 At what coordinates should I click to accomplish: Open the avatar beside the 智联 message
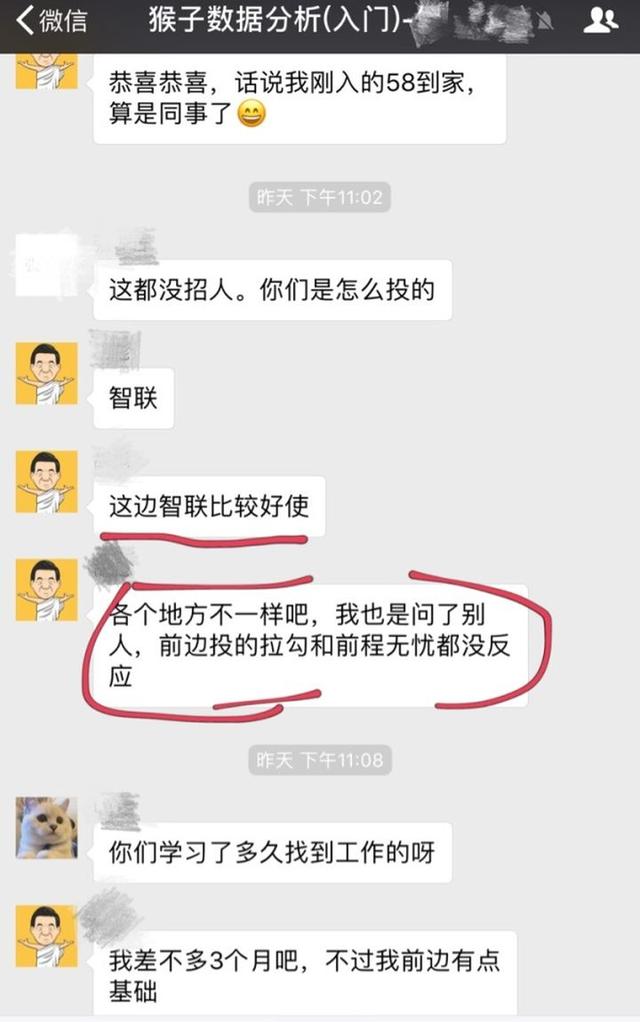tap(46, 373)
